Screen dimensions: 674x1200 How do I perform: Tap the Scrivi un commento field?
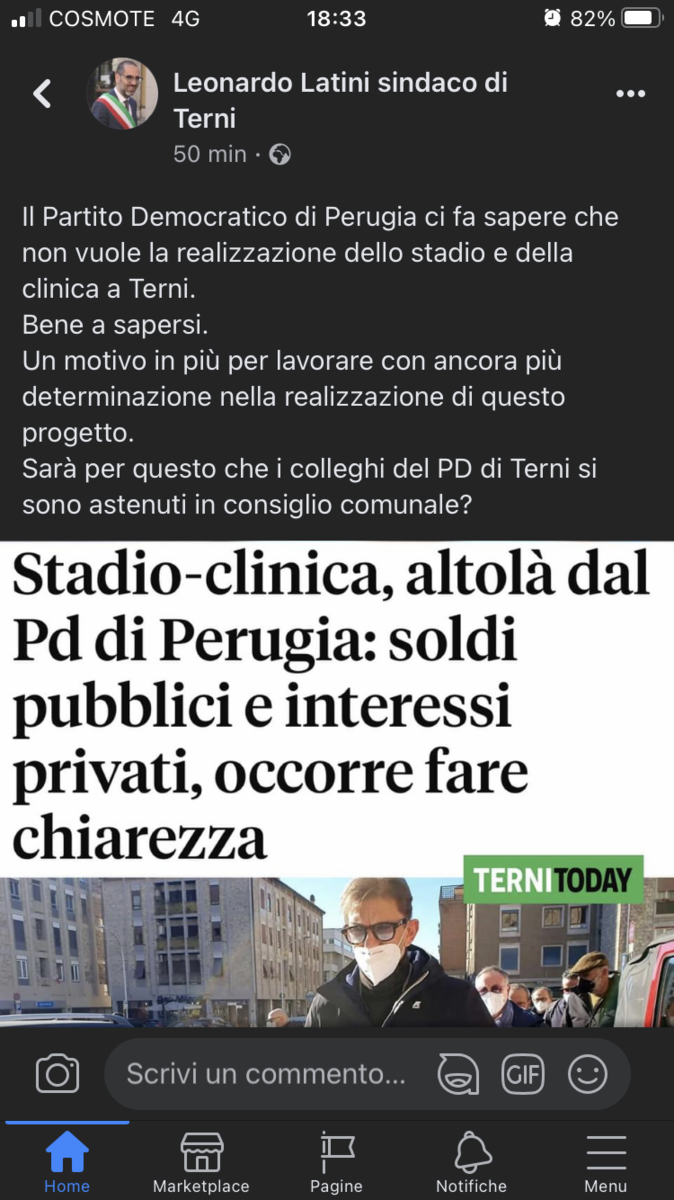266,1074
